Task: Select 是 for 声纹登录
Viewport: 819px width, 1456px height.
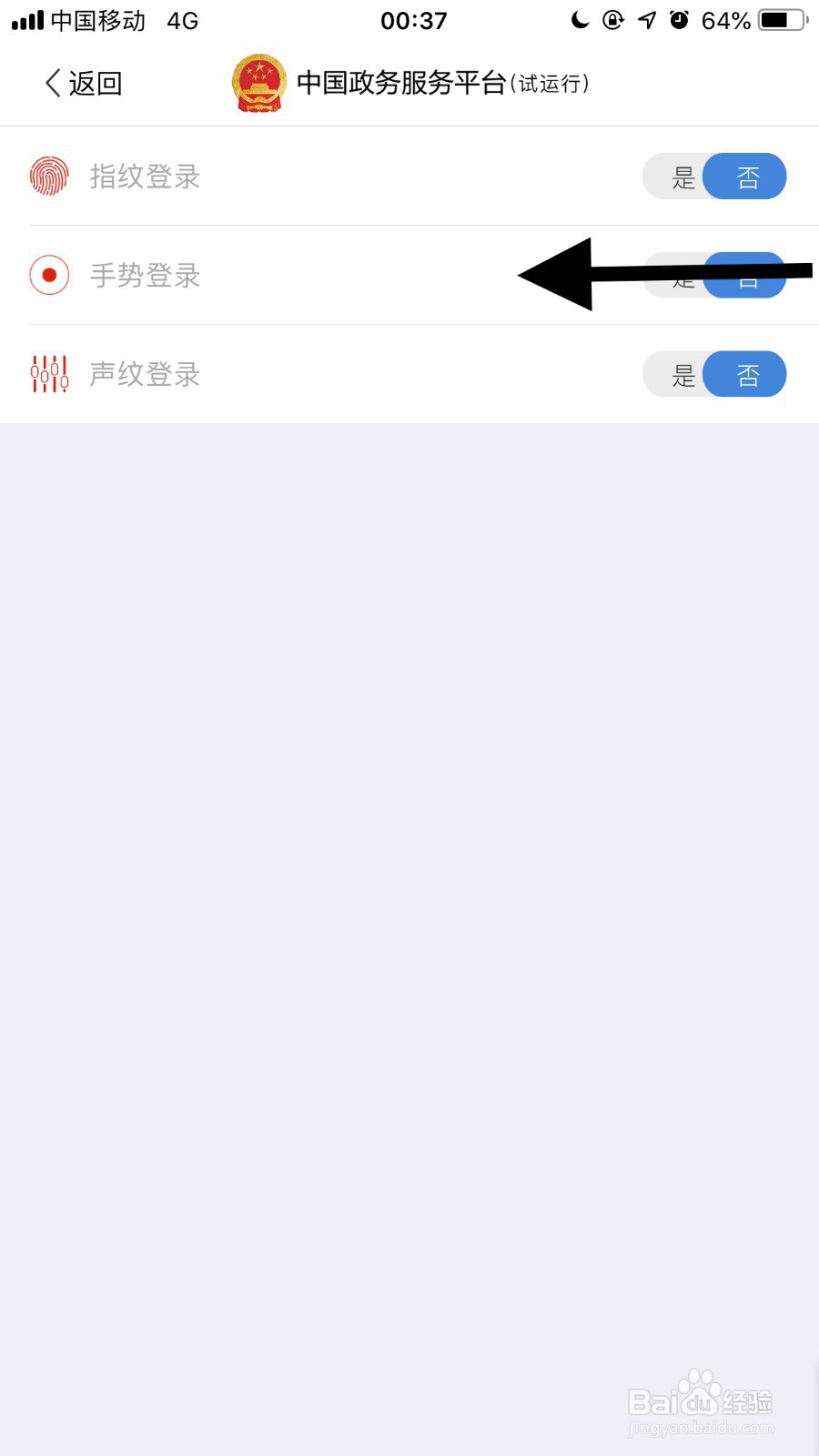Action: (x=682, y=374)
